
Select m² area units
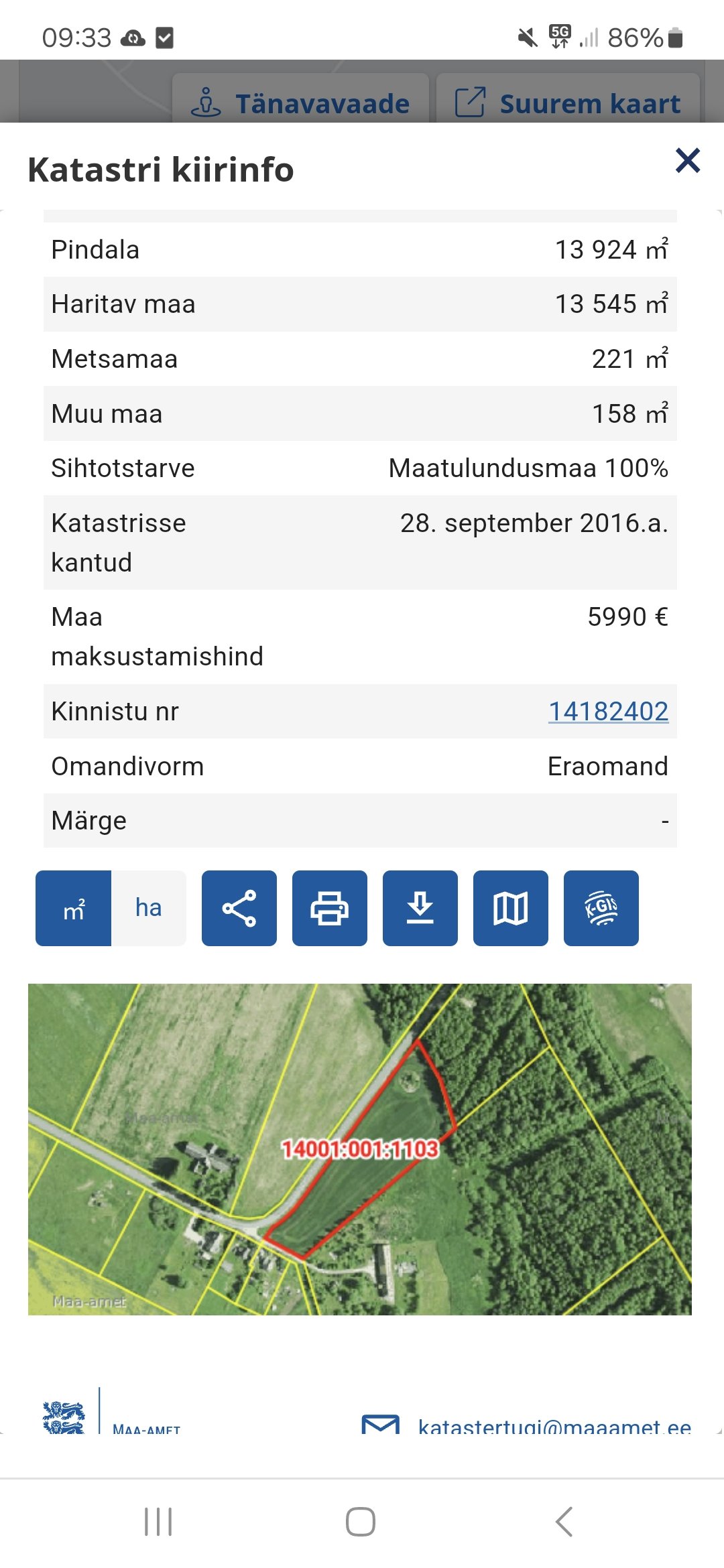[x=74, y=908]
